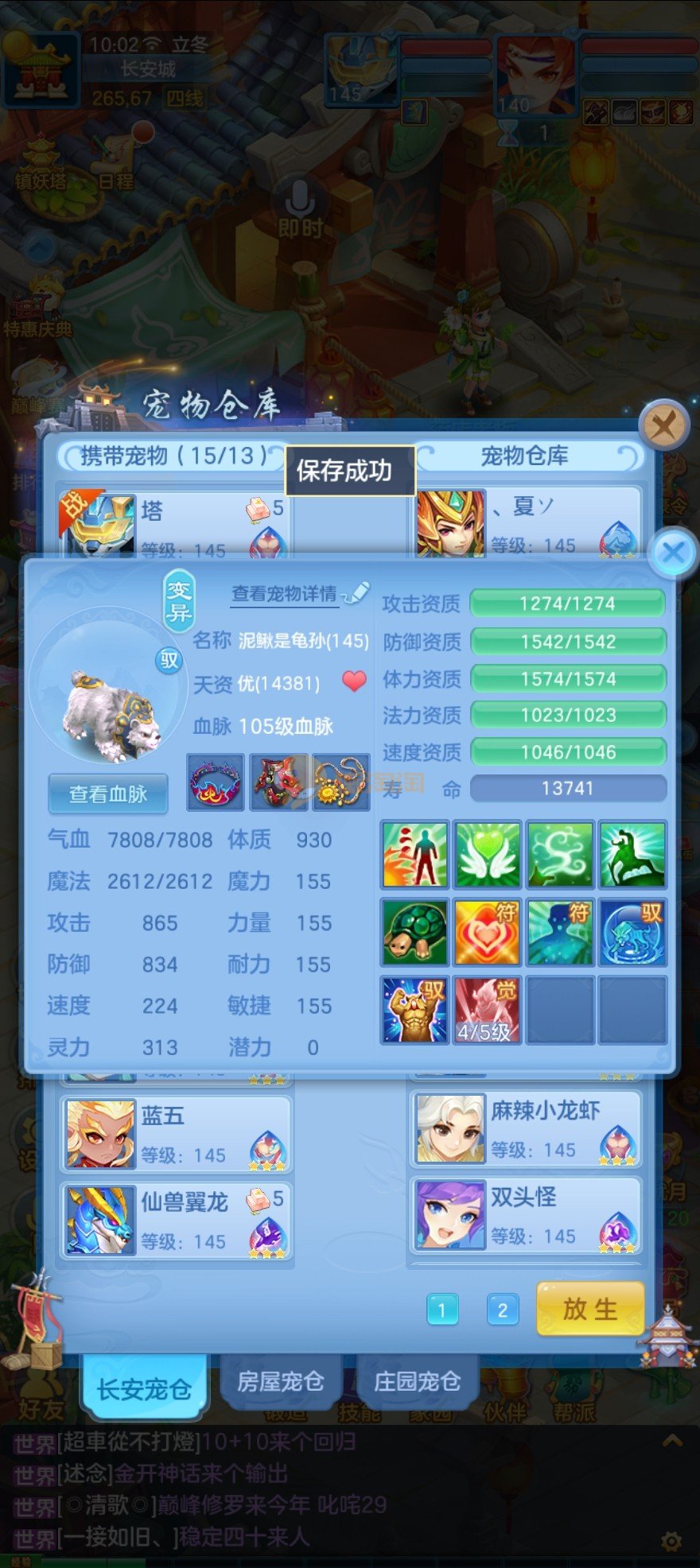This screenshot has width=700, height=1568.
Task: Switch to the 庄园宠仓 tab
Action: point(417,1382)
